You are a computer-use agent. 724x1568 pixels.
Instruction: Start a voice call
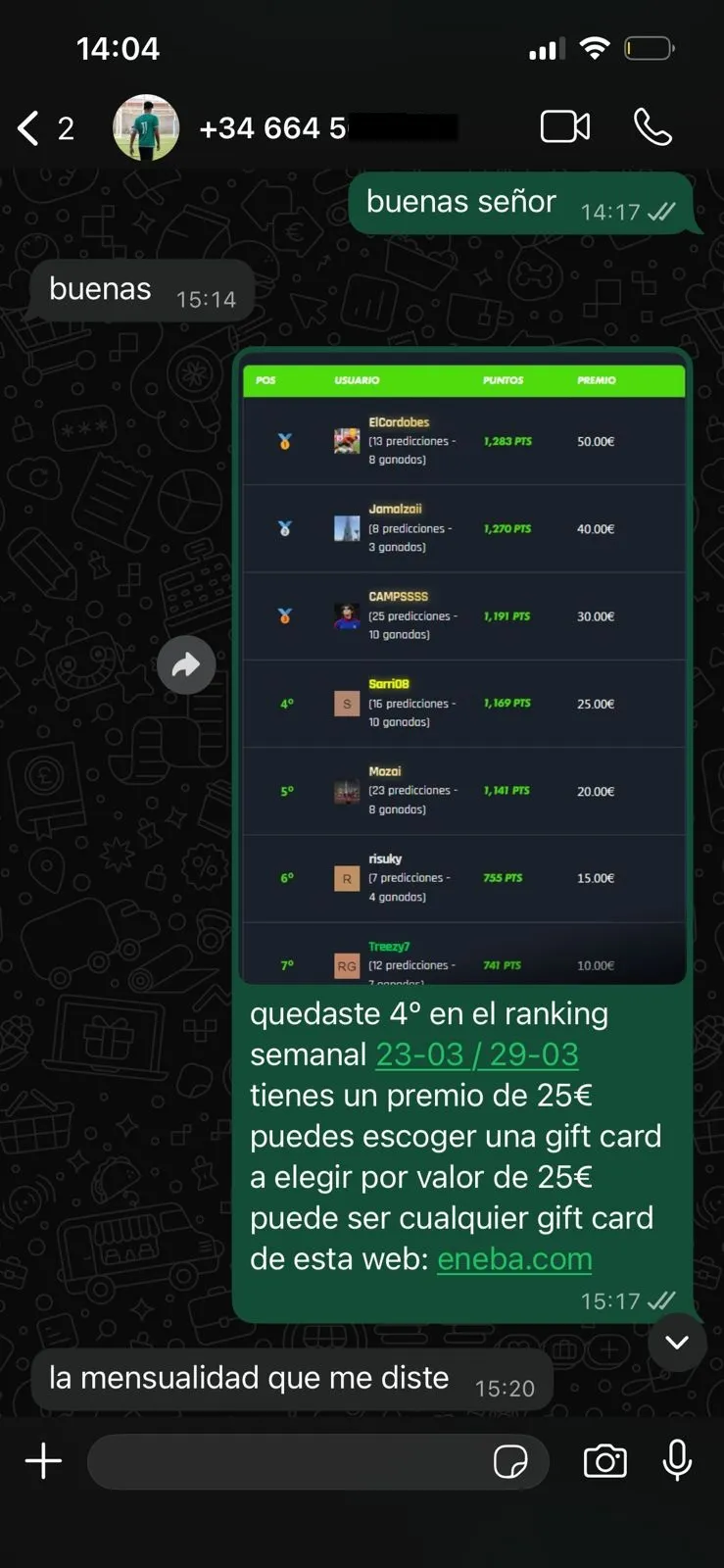pos(652,127)
